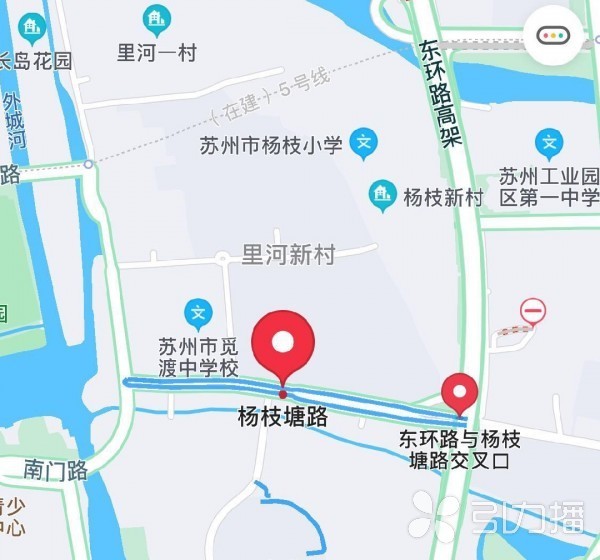The width and height of the screenshot is (600, 560).
Task: Select the 苏州市觅渡中学校 school marker
Action: coord(199,312)
